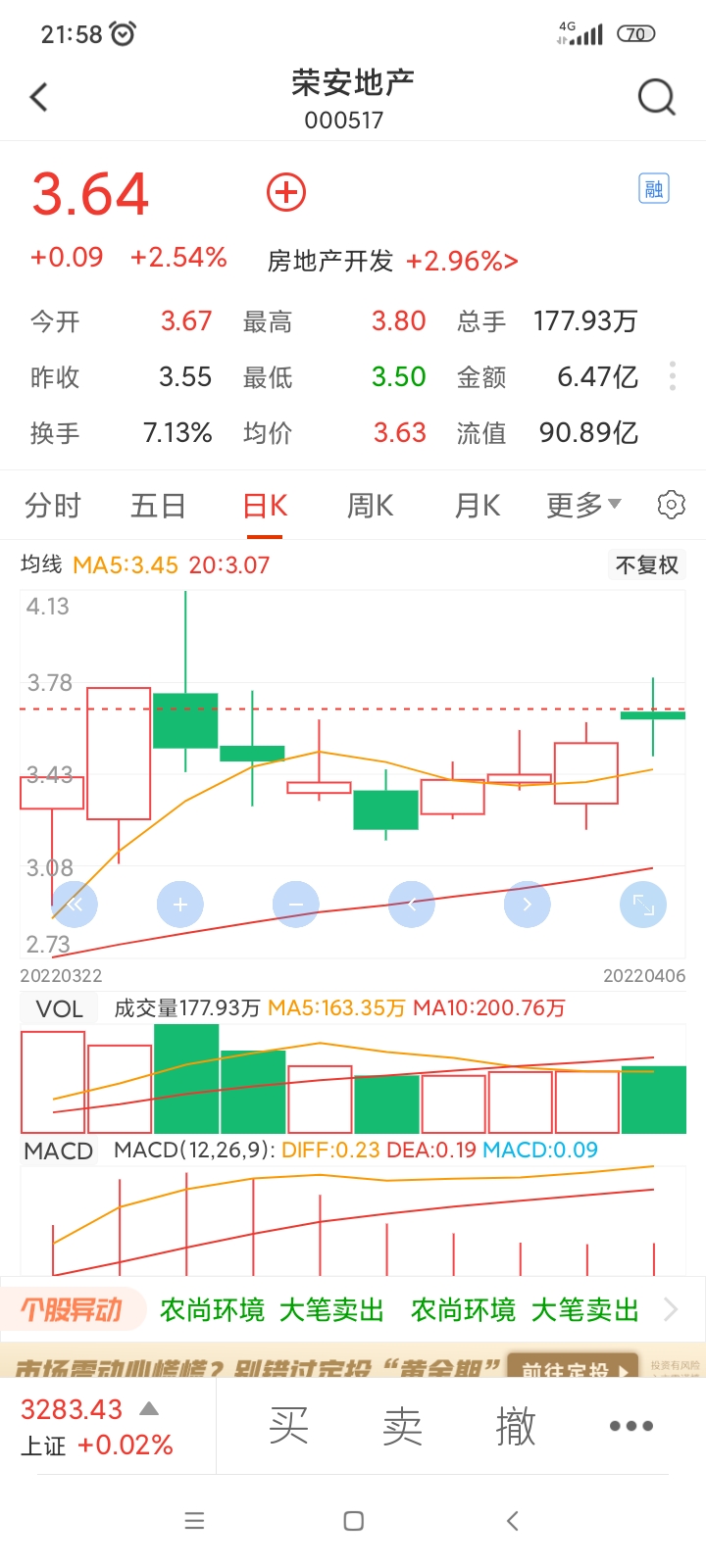Zoom in the K-line chart
The image size is (706, 1568).
[180, 905]
